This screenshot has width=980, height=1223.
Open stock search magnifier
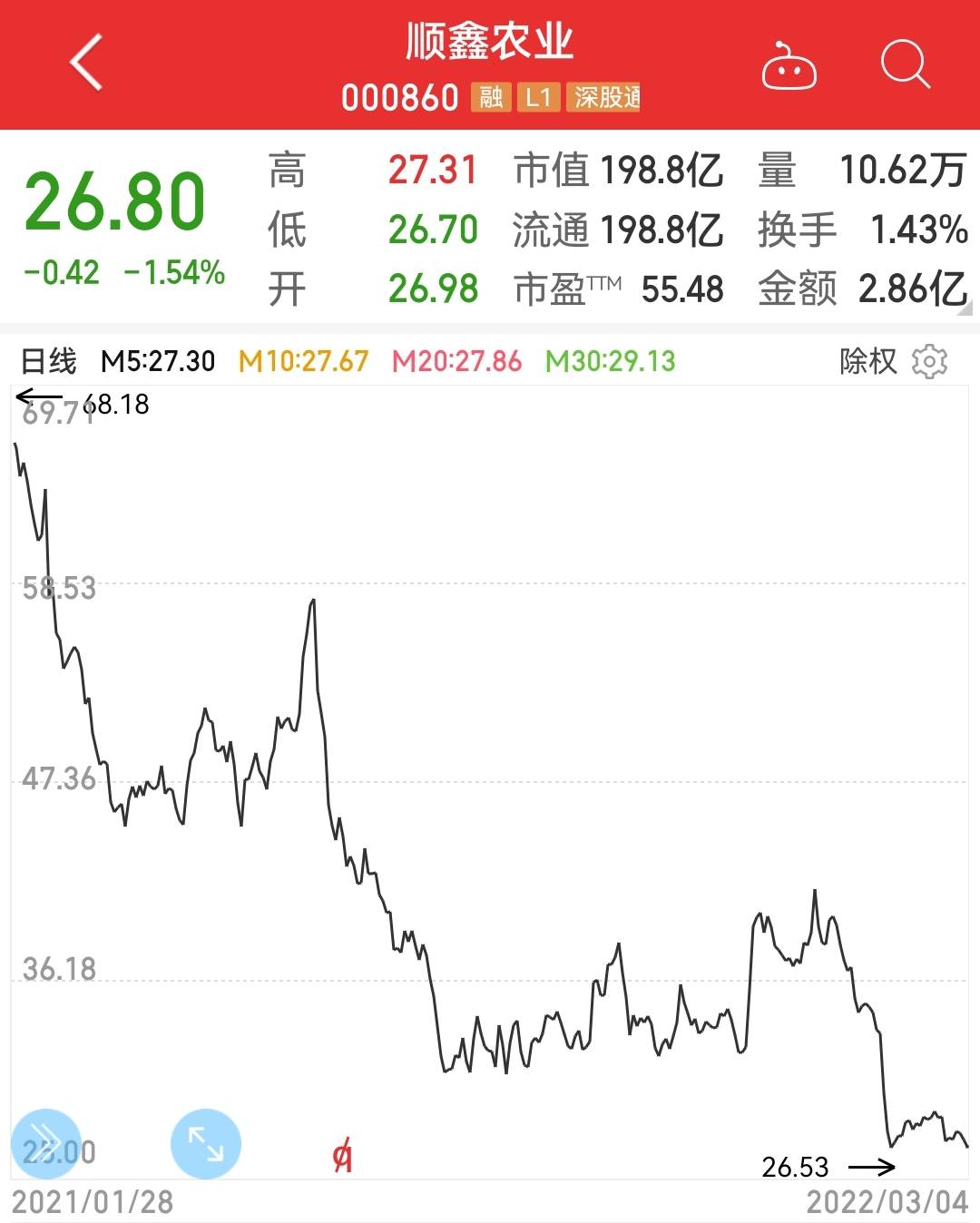pos(905,65)
